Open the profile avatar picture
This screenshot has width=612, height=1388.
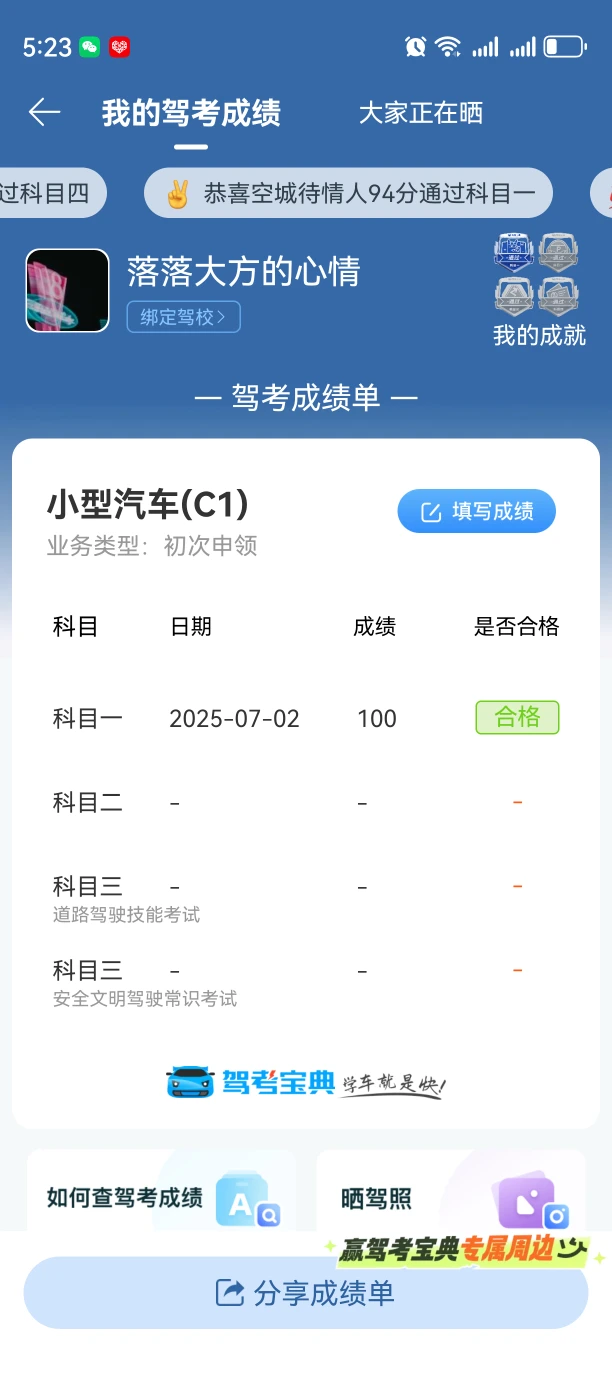pos(67,290)
